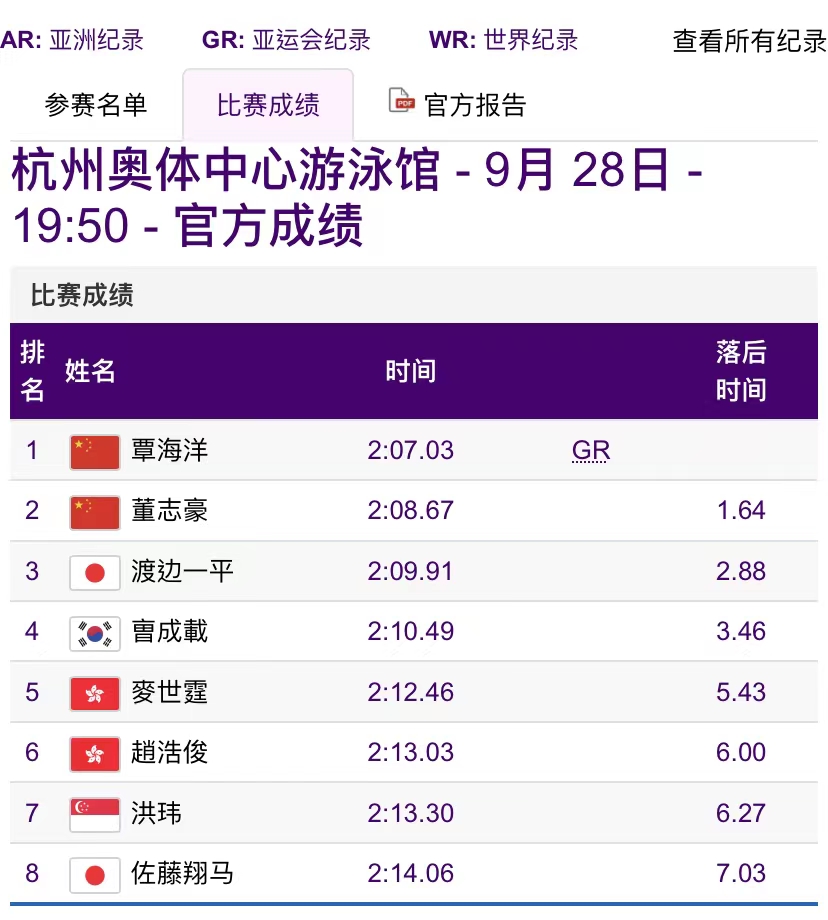Open the PDF official report icon
This screenshot has height=920, width=828.
[401, 100]
